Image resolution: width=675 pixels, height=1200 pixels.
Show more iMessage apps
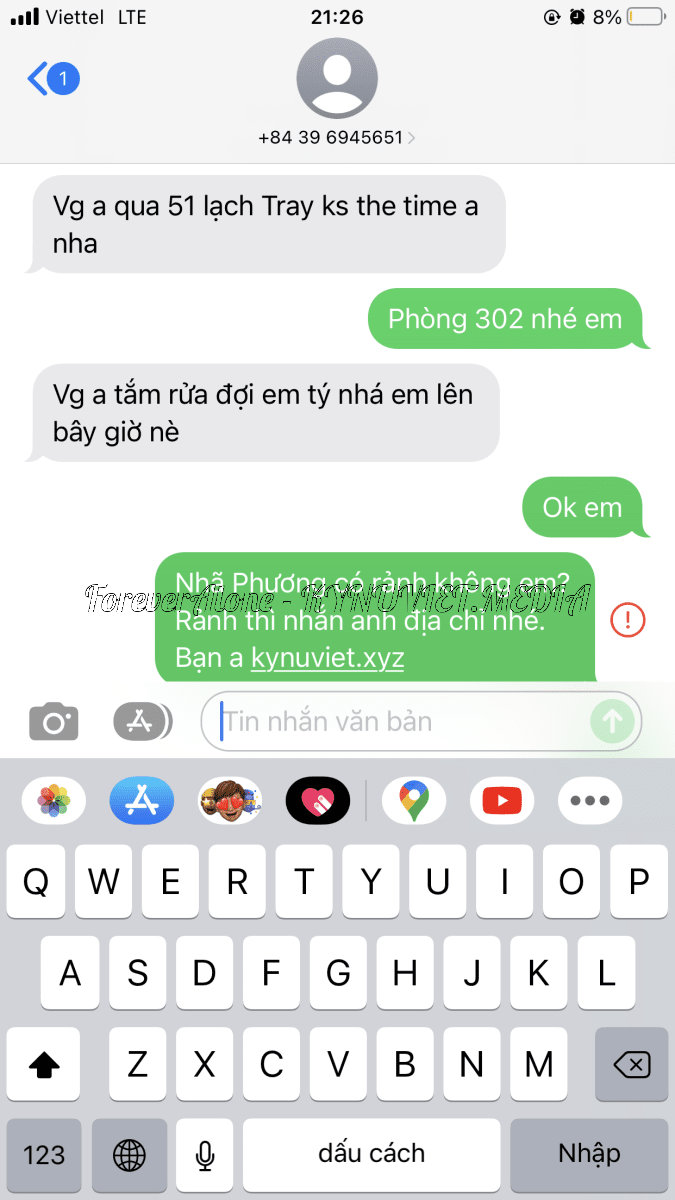pos(589,800)
